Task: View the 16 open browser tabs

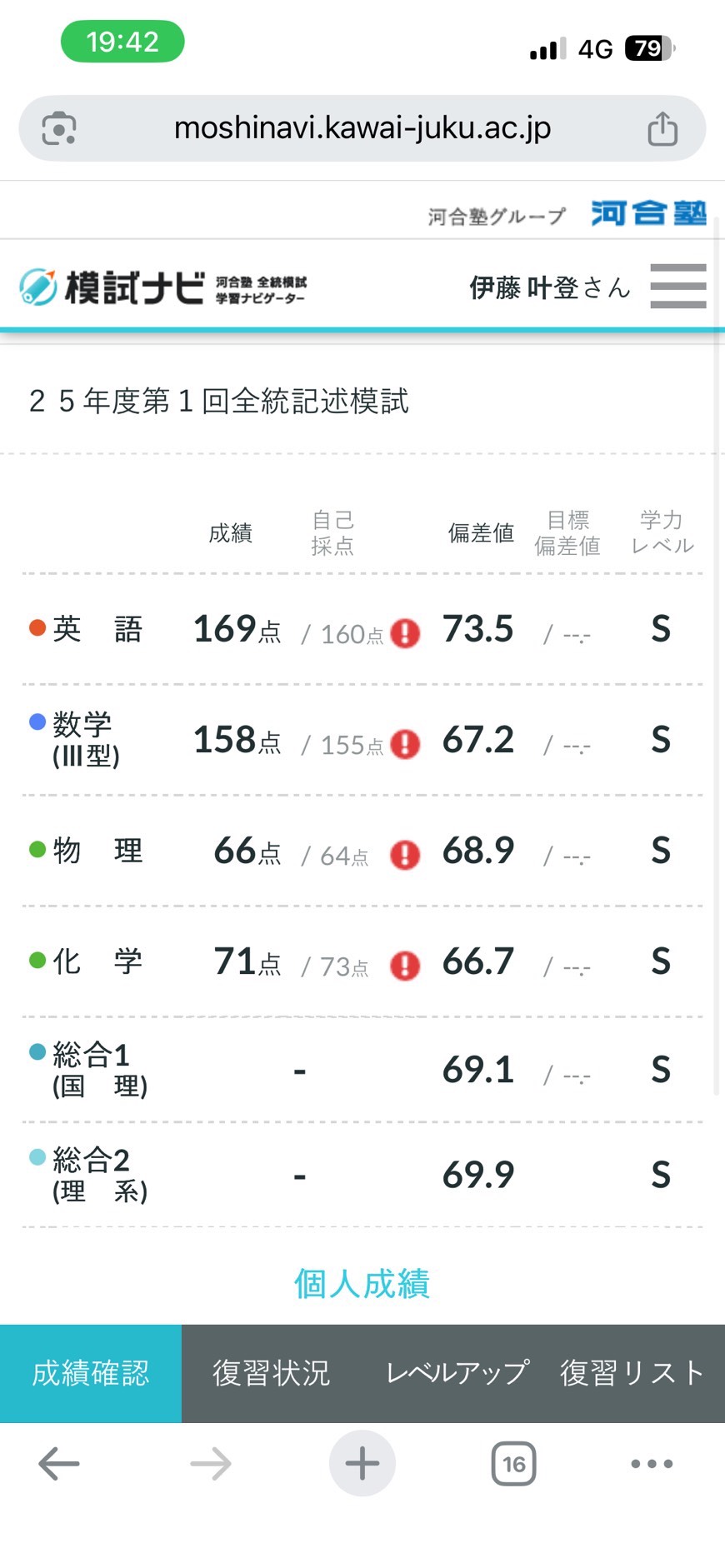Action: (513, 1464)
